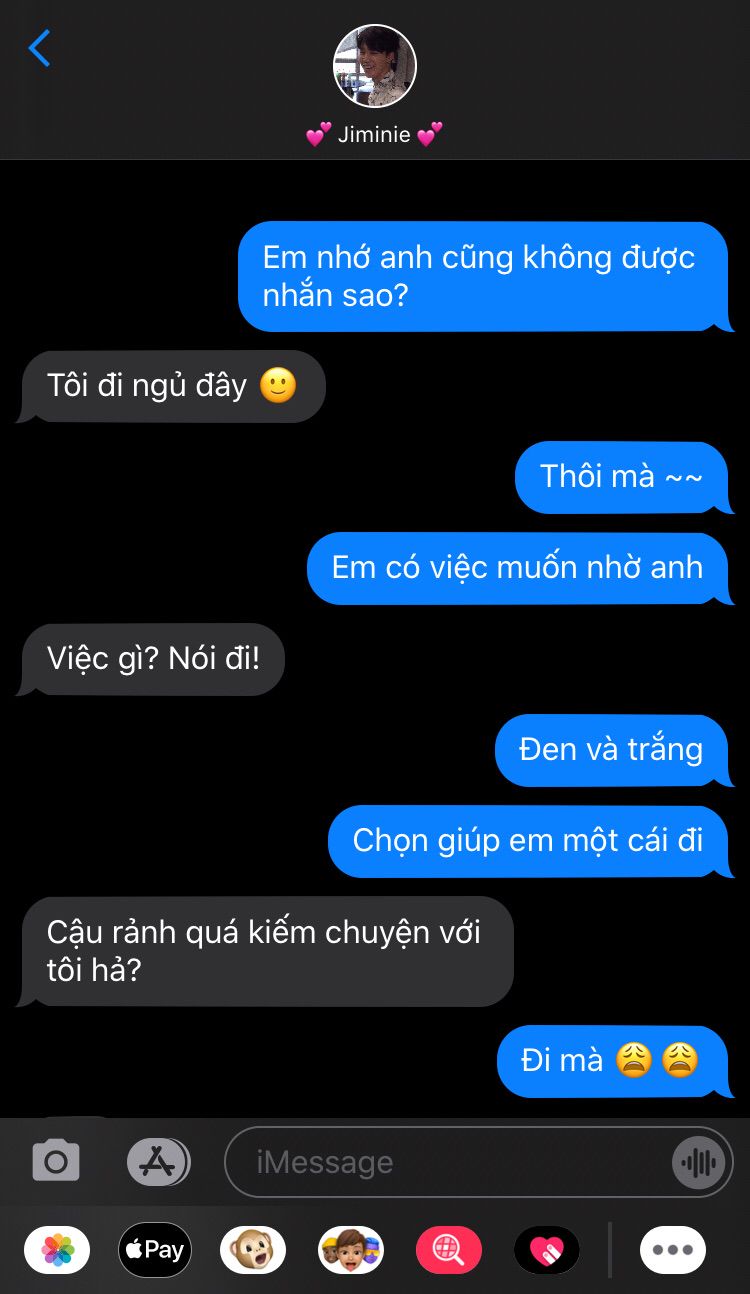Open the Digital Touch heart app
The width and height of the screenshot is (750, 1294).
pos(547,1250)
